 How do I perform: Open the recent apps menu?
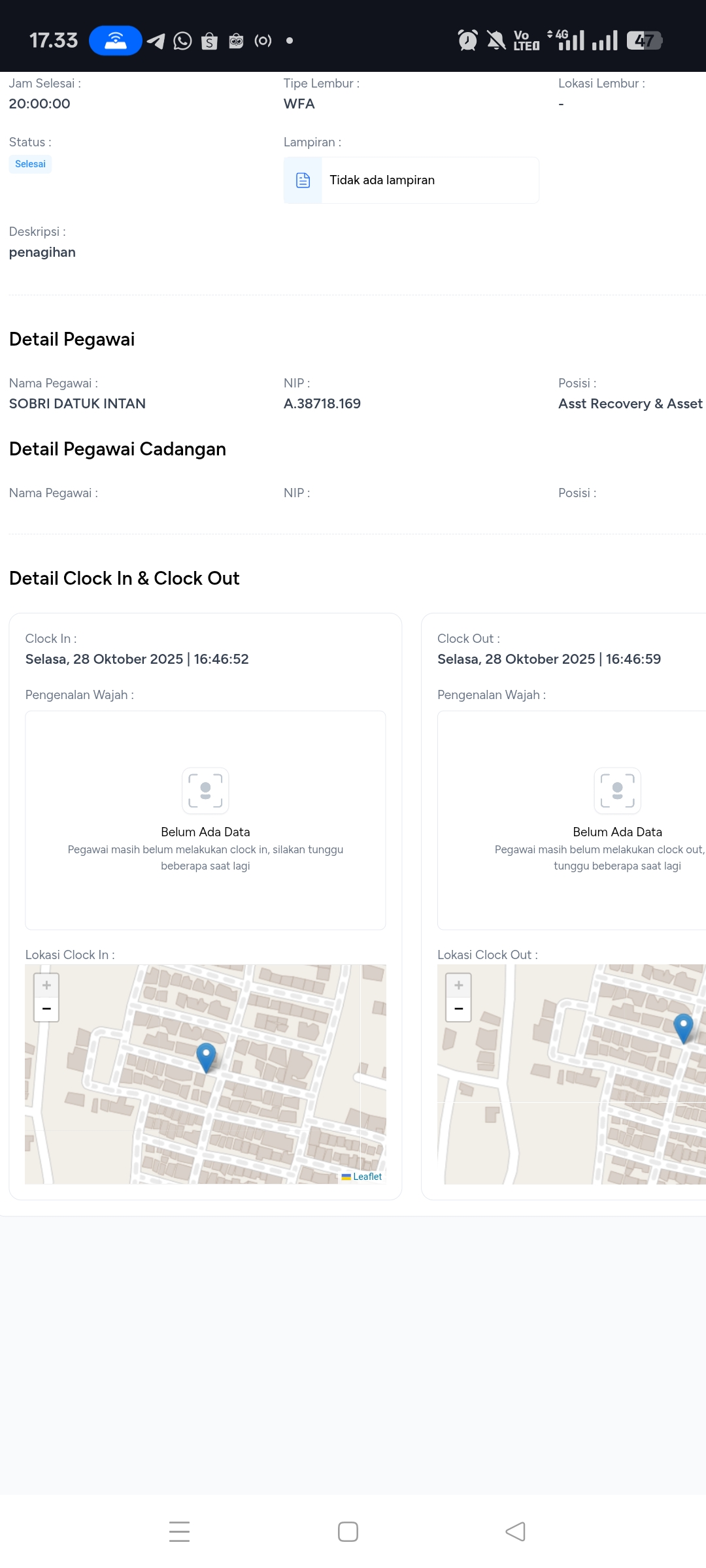(179, 1531)
